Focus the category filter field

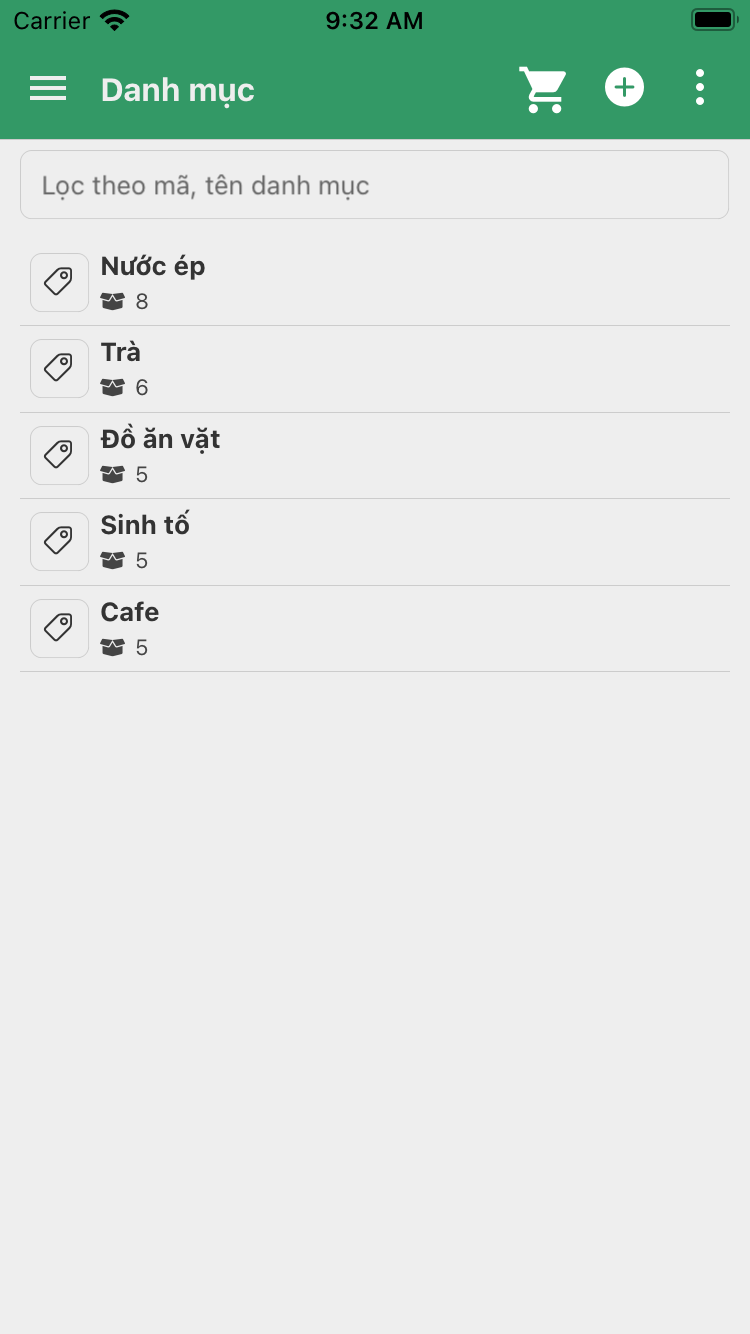pyautogui.click(x=374, y=185)
